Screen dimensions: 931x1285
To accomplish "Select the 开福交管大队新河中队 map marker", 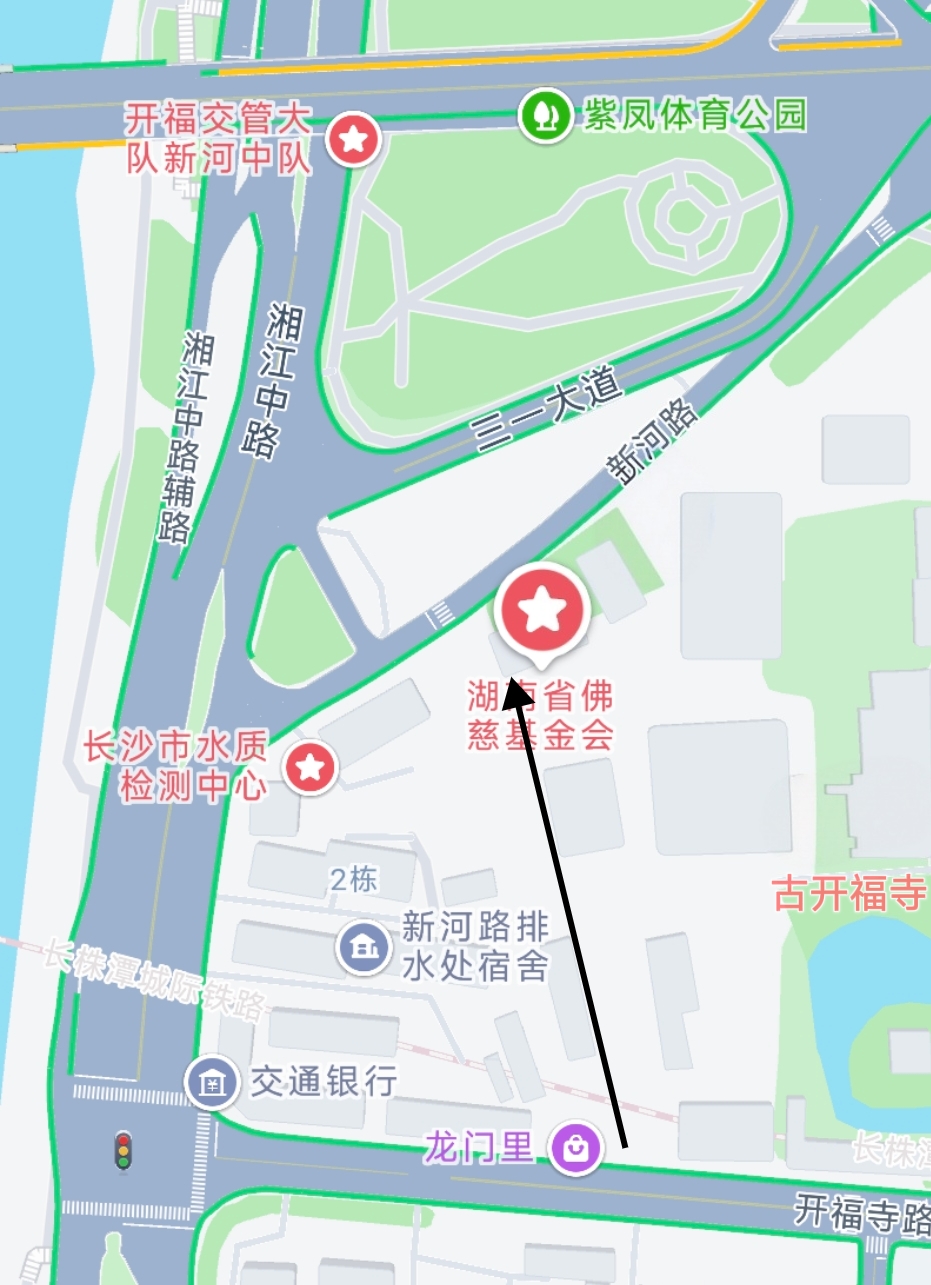I will 353,139.
